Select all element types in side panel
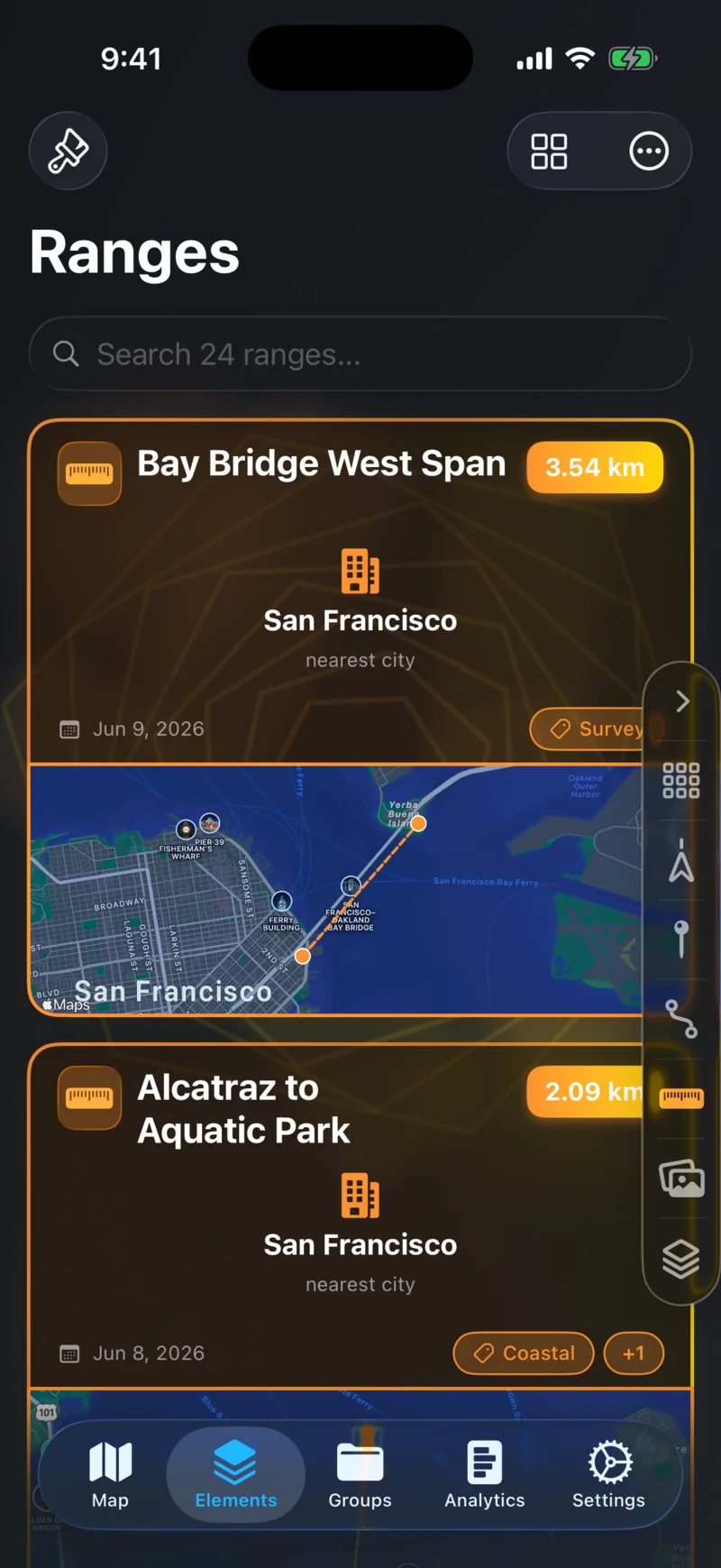Image resolution: width=721 pixels, height=1568 pixels. pos(681,781)
